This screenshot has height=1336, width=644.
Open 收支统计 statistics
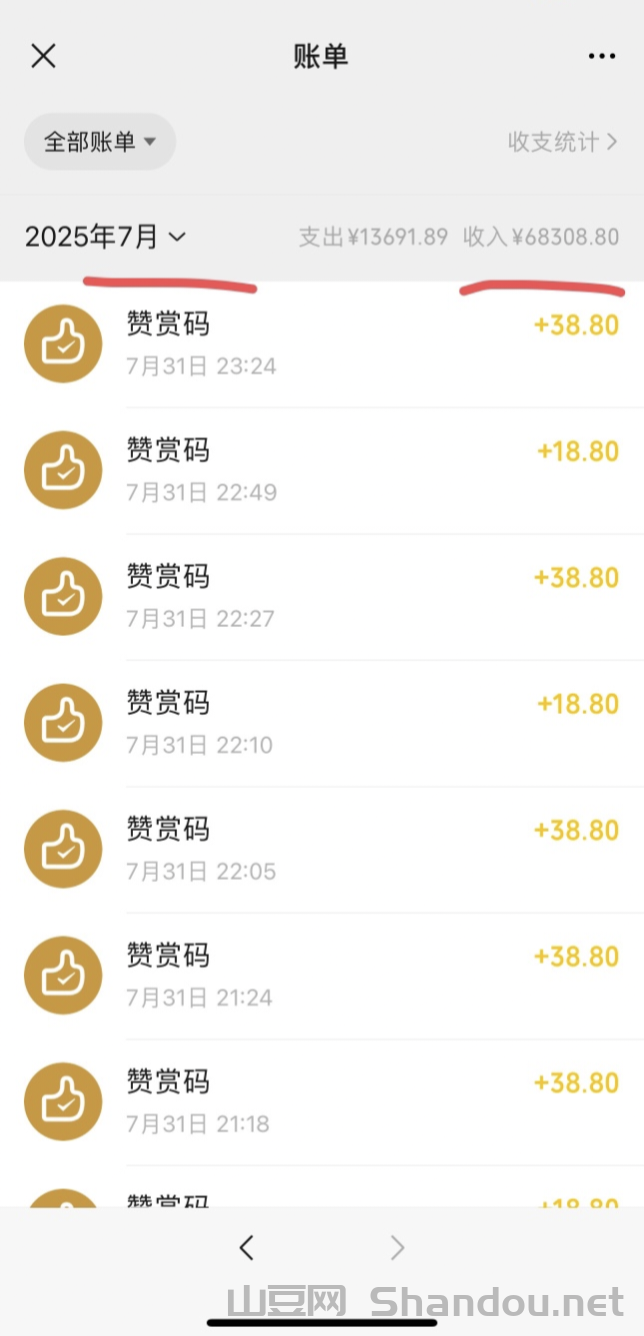coord(562,142)
